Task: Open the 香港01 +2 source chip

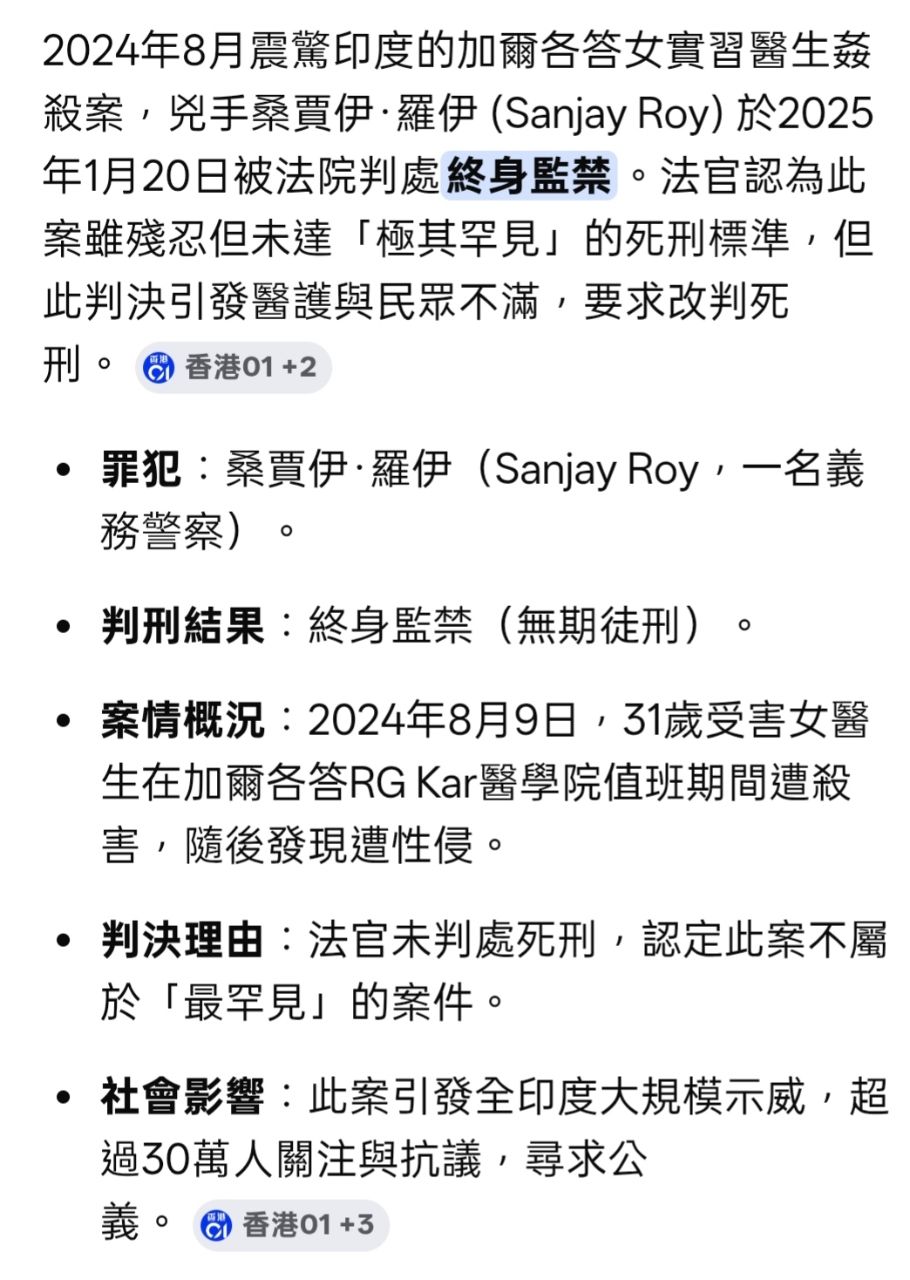Action: [233, 367]
